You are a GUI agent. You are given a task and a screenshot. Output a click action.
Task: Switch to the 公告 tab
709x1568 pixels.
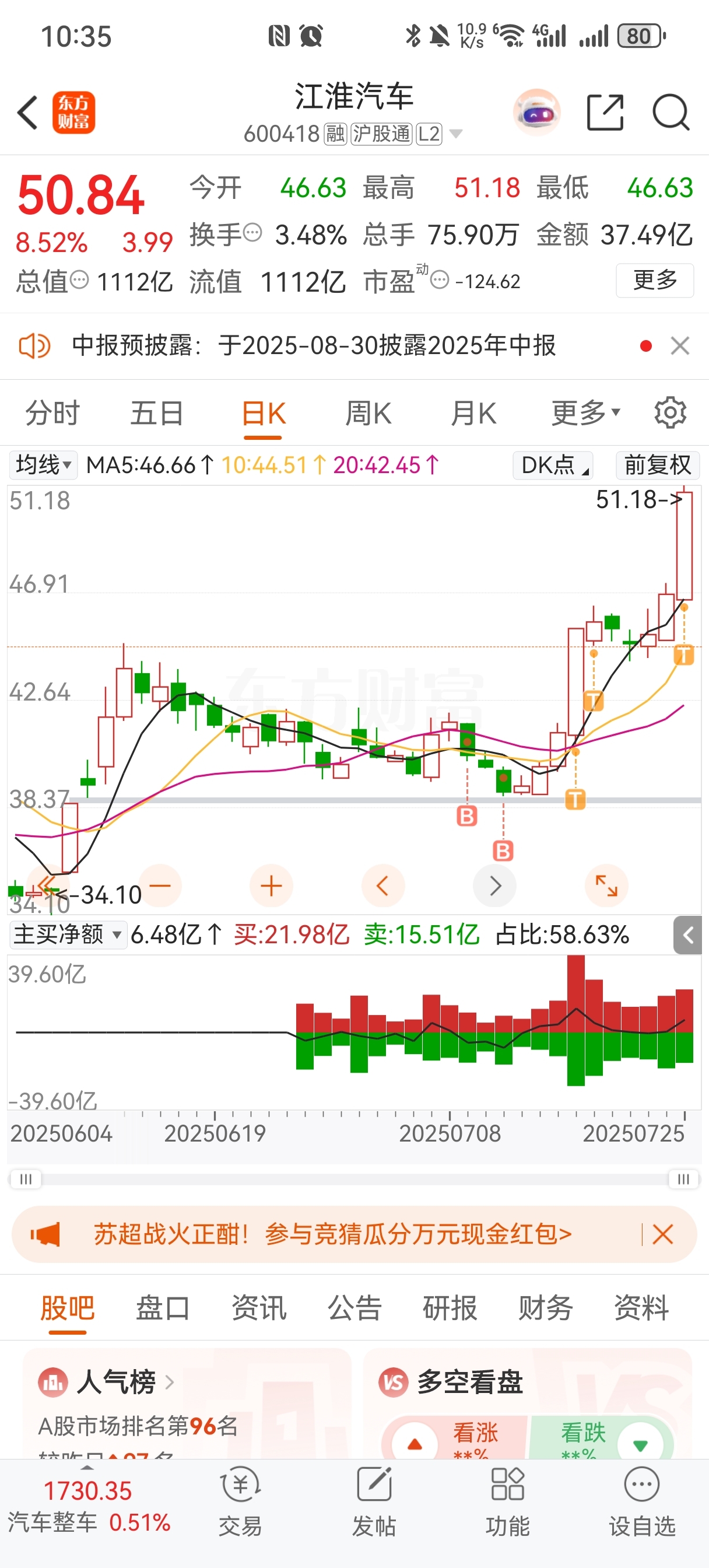pos(354,1308)
